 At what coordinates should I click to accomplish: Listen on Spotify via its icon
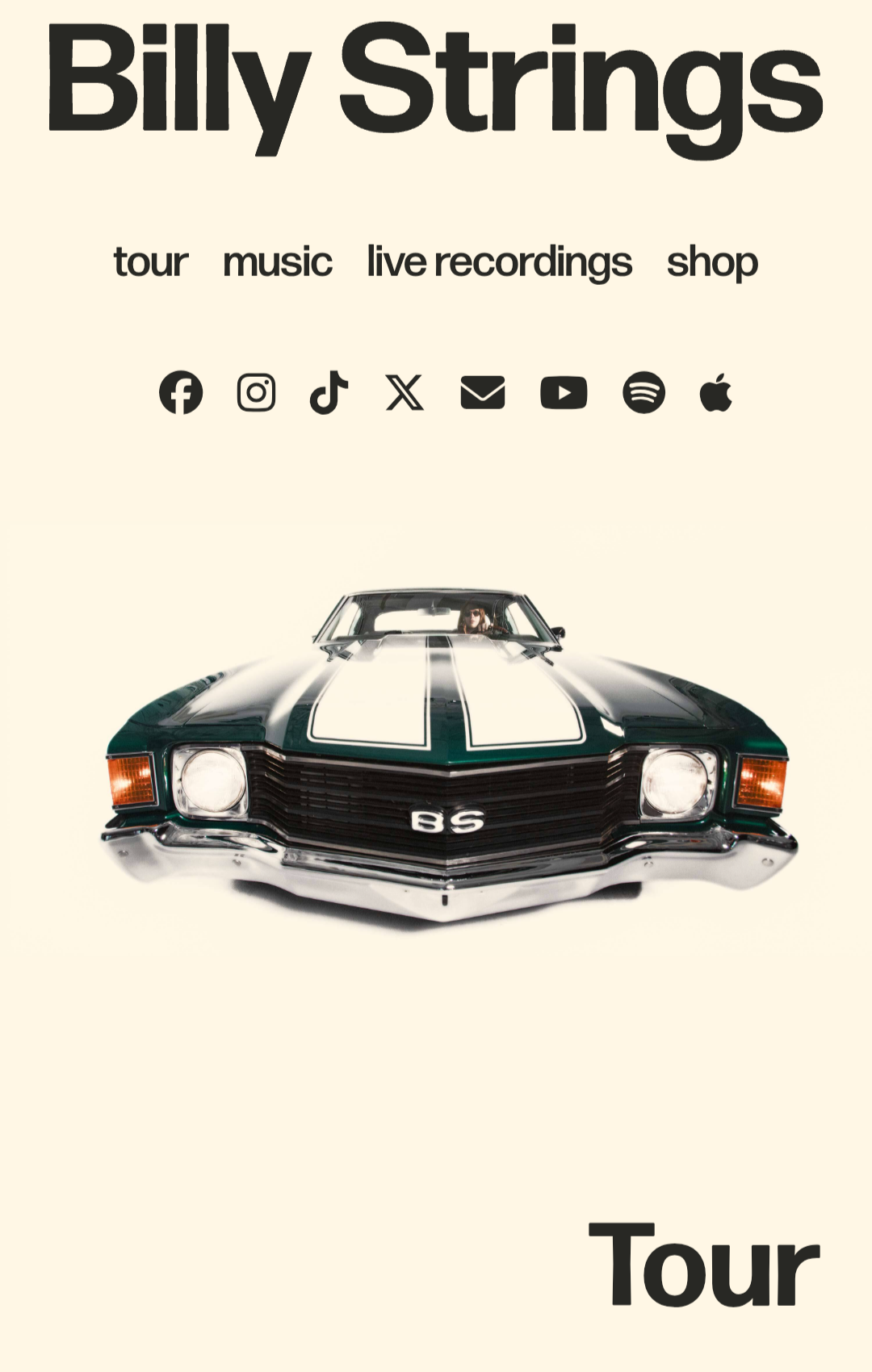(644, 392)
